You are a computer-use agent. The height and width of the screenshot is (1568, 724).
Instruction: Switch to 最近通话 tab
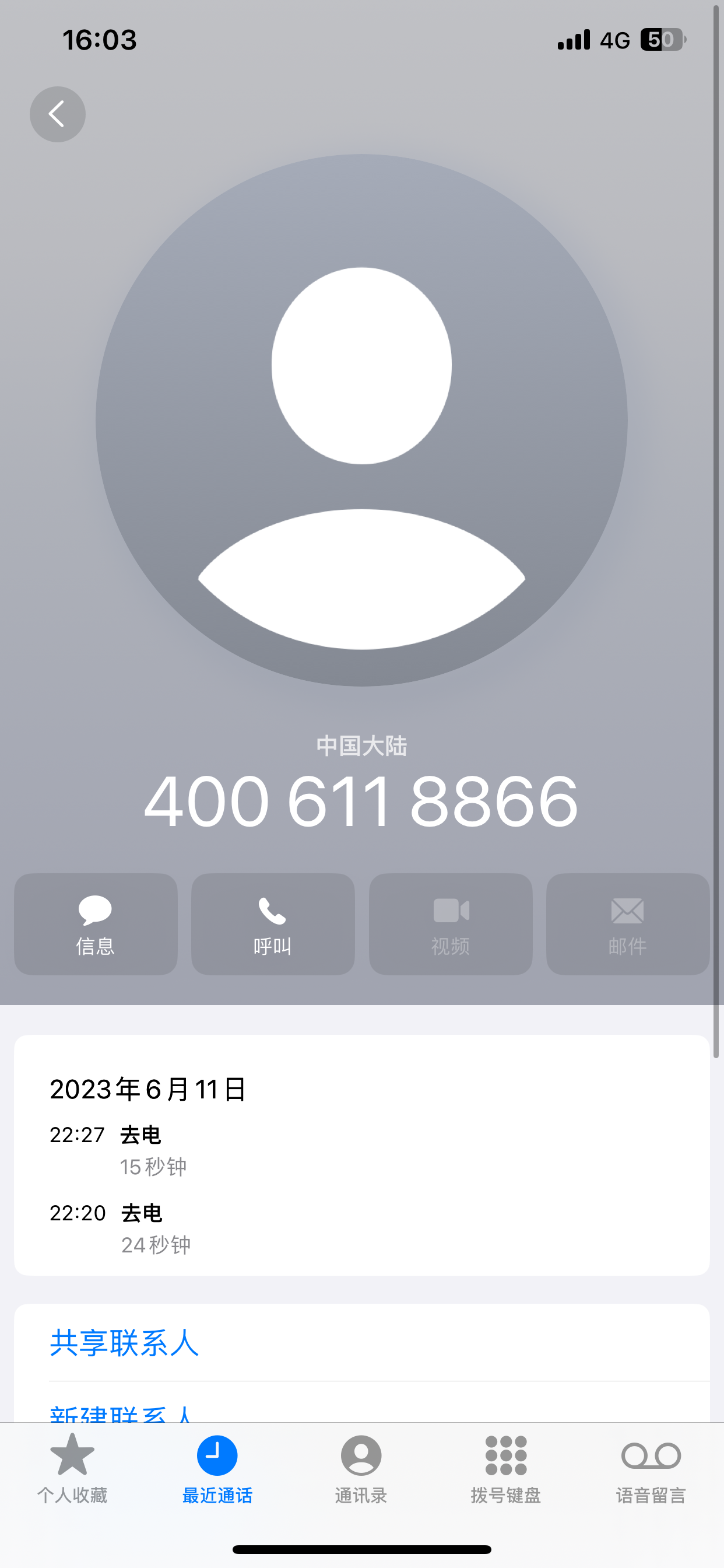tap(217, 1468)
